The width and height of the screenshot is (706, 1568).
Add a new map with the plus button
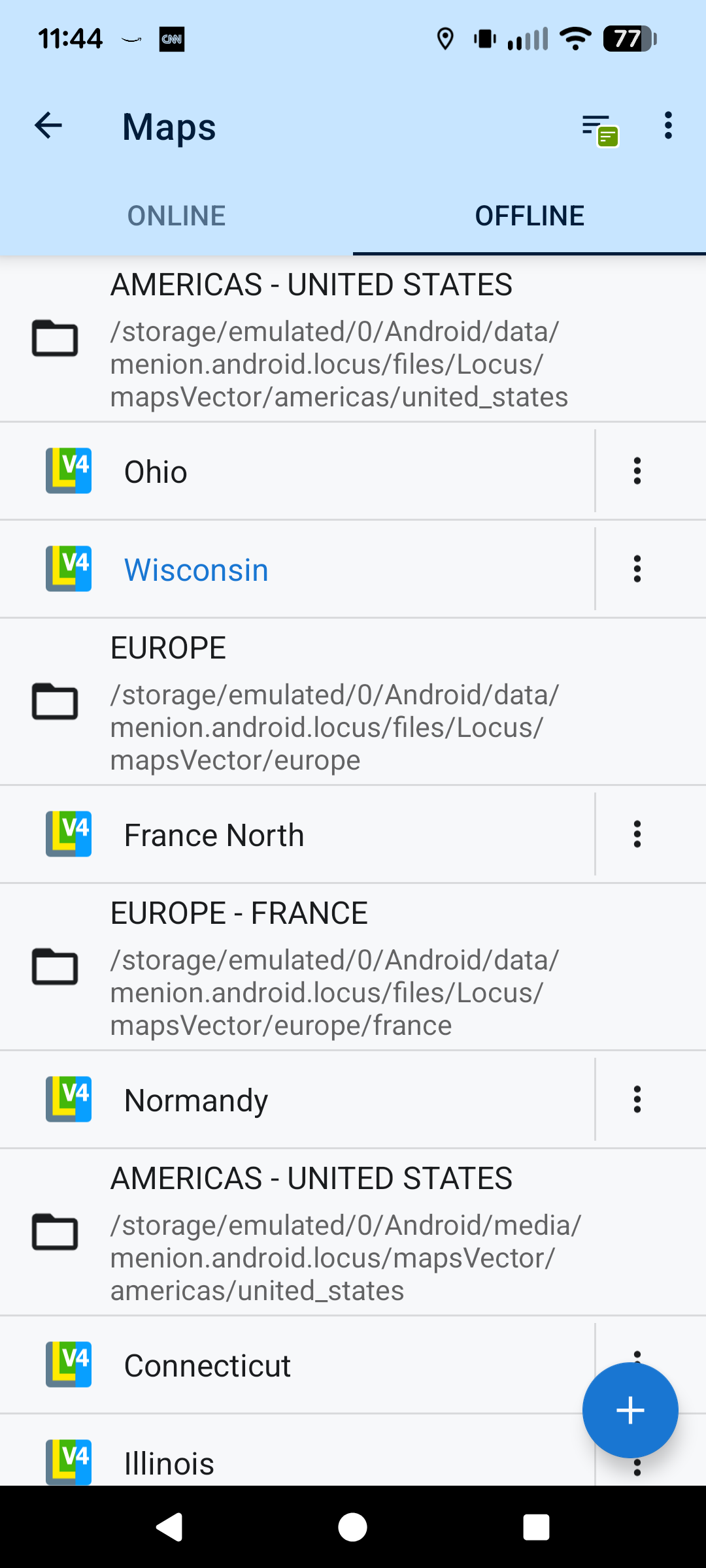pos(630,1410)
